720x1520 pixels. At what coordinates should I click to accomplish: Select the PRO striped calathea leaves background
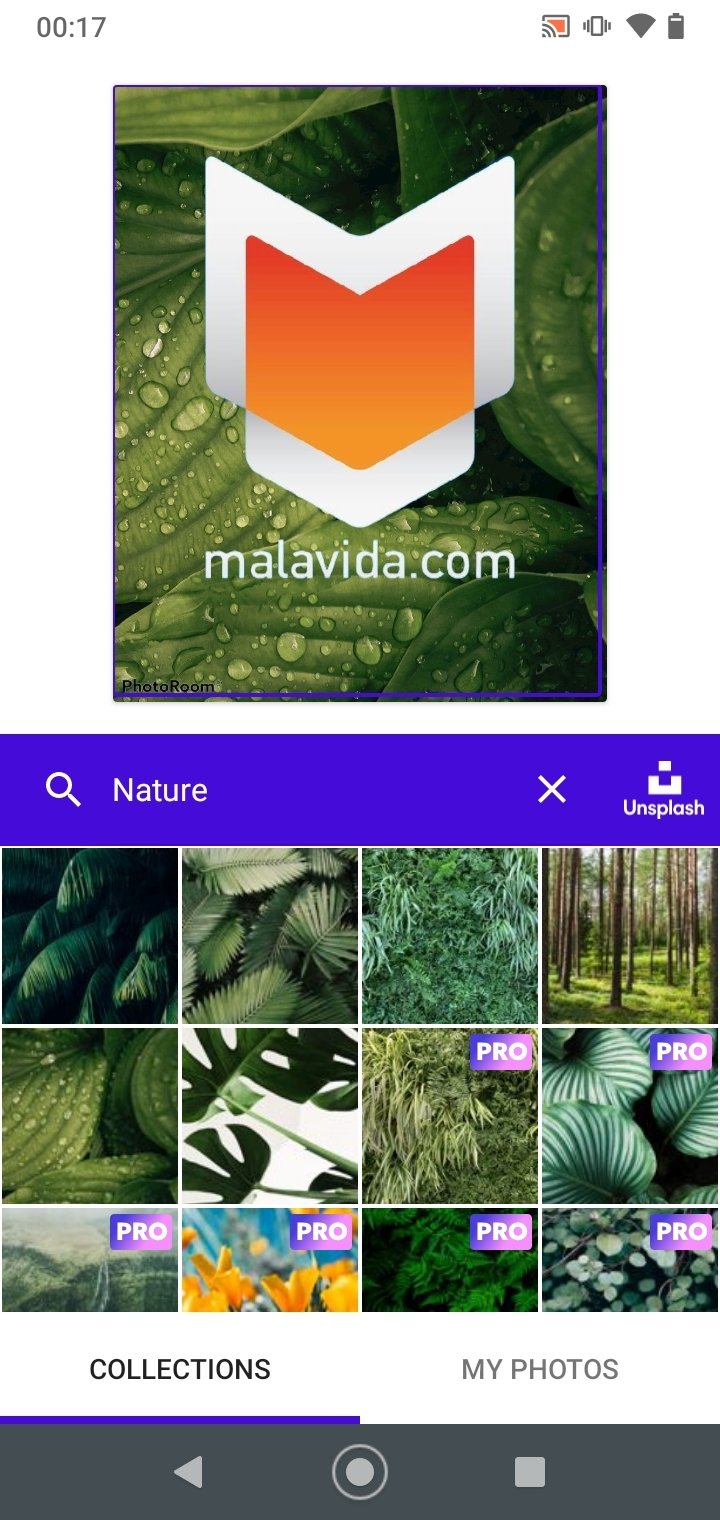(630, 1116)
